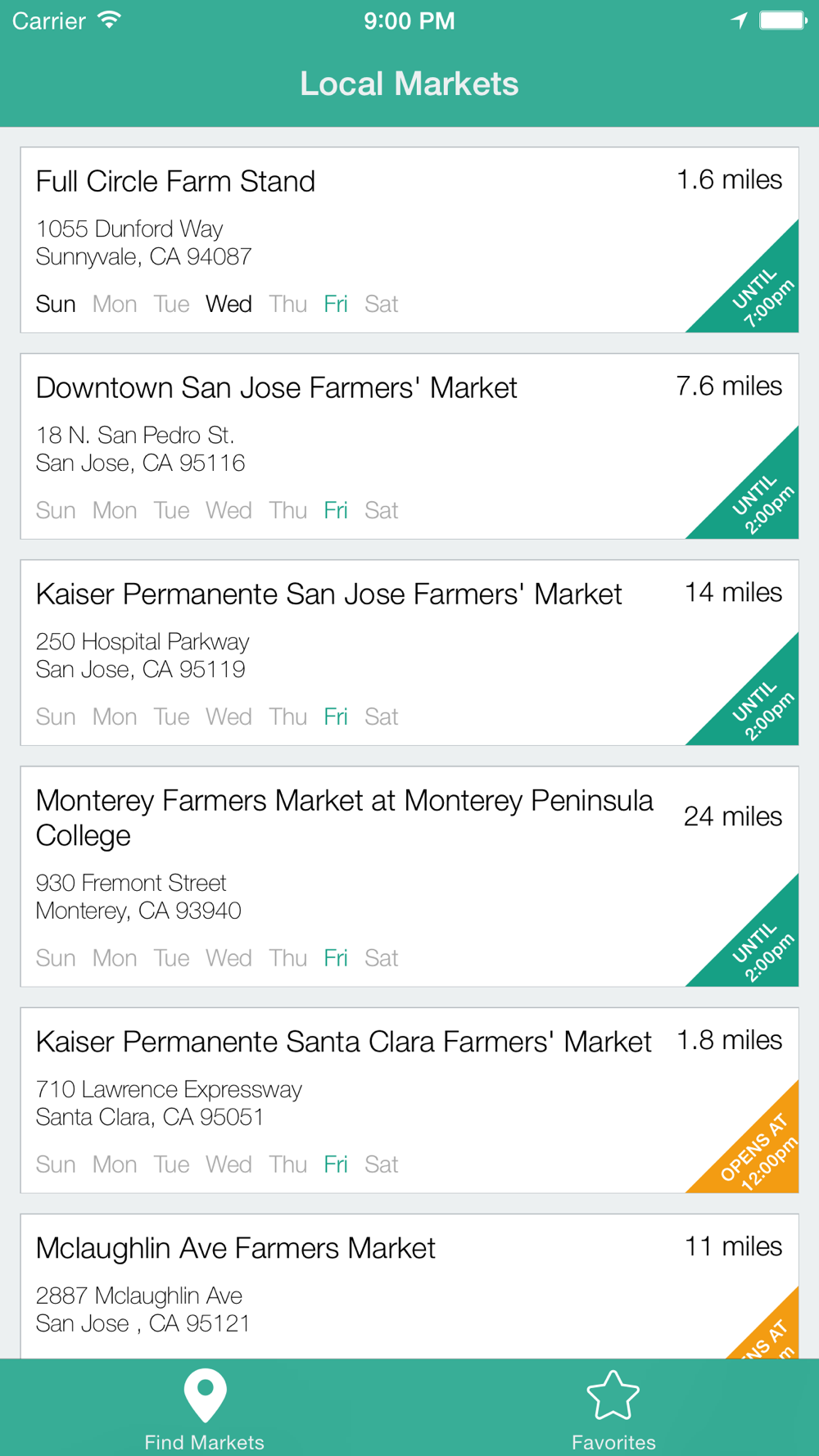
Task: Tap the Mclaughlin Ave Farmers Market card
Action: tap(409, 1286)
